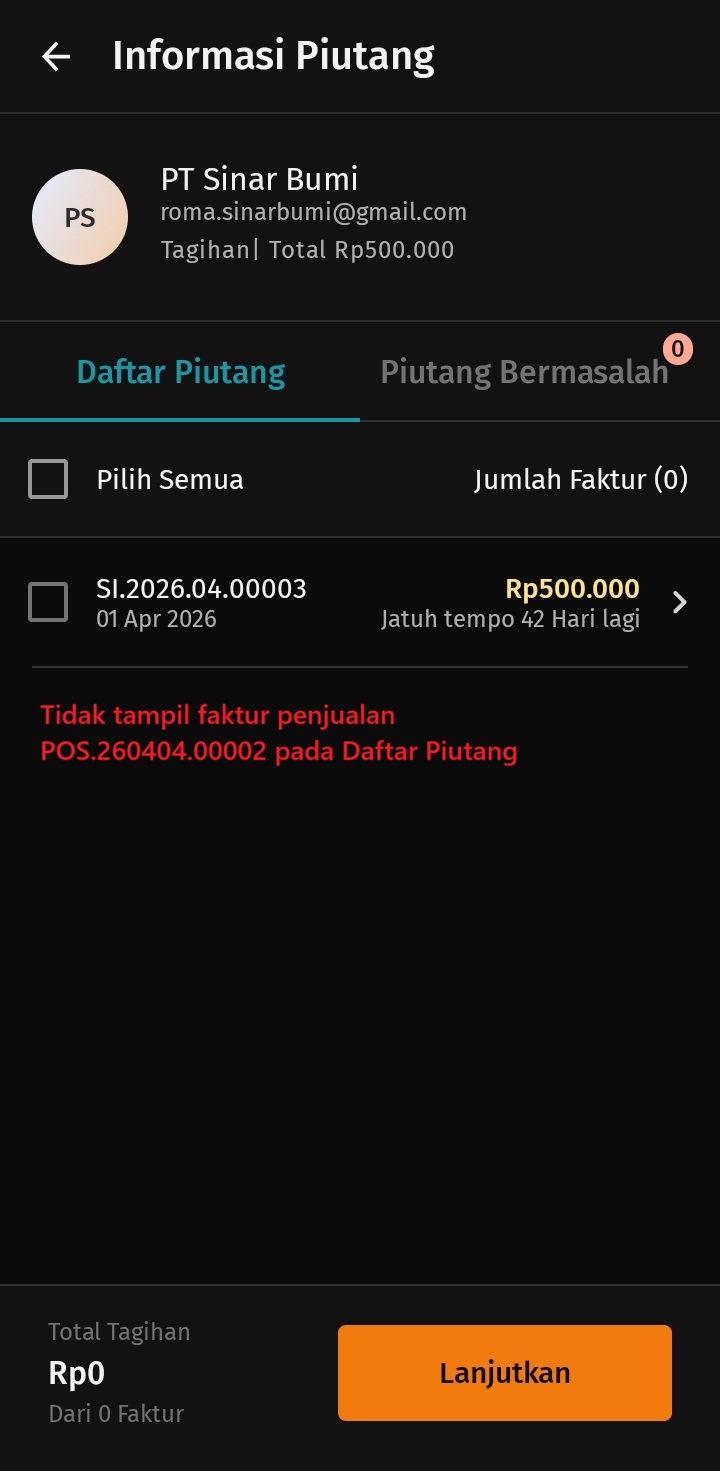This screenshot has height=1471, width=720.
Task: Go back from Informasi Piutang
Action: pyautogui.click(x=56, y=56)
